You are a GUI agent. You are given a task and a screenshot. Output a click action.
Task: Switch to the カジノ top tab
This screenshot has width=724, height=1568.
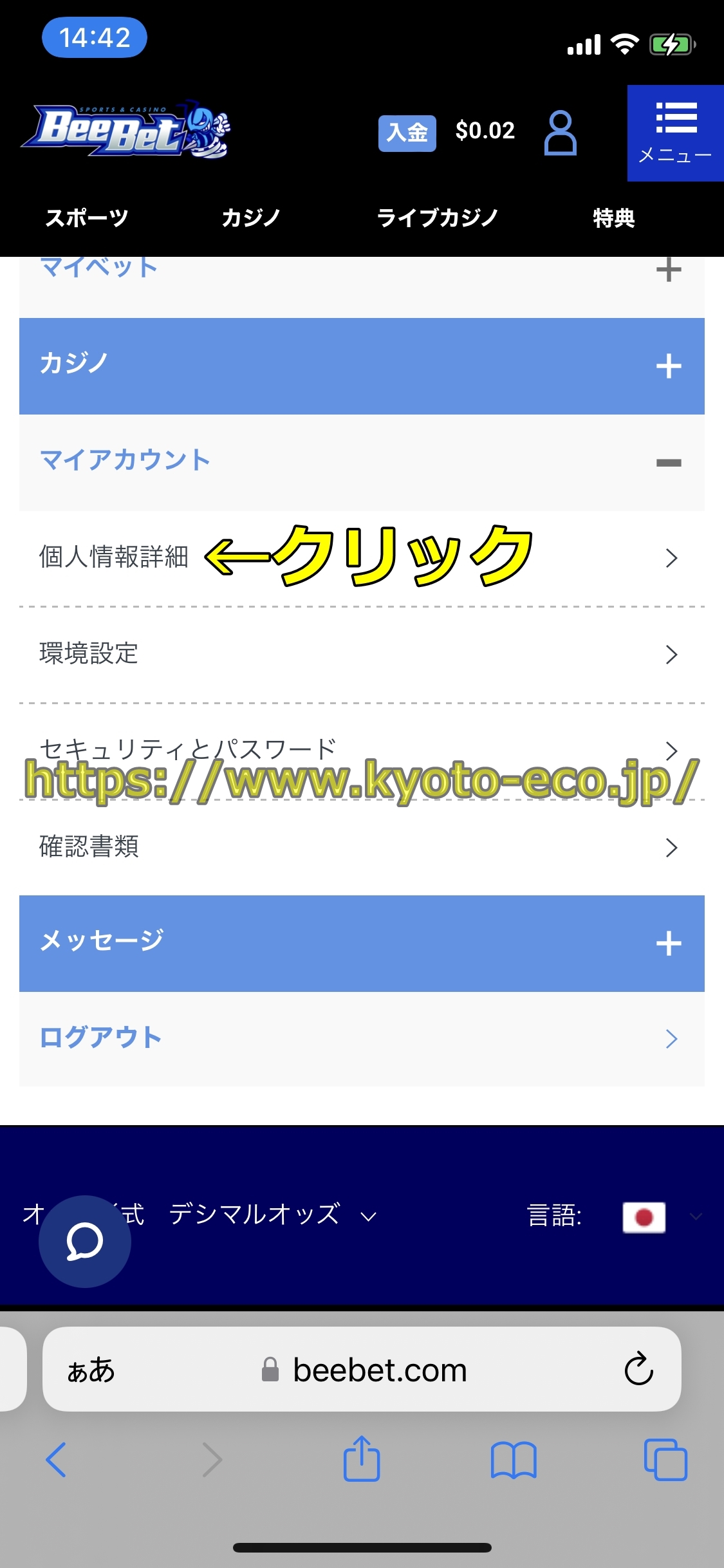(250, 218)
